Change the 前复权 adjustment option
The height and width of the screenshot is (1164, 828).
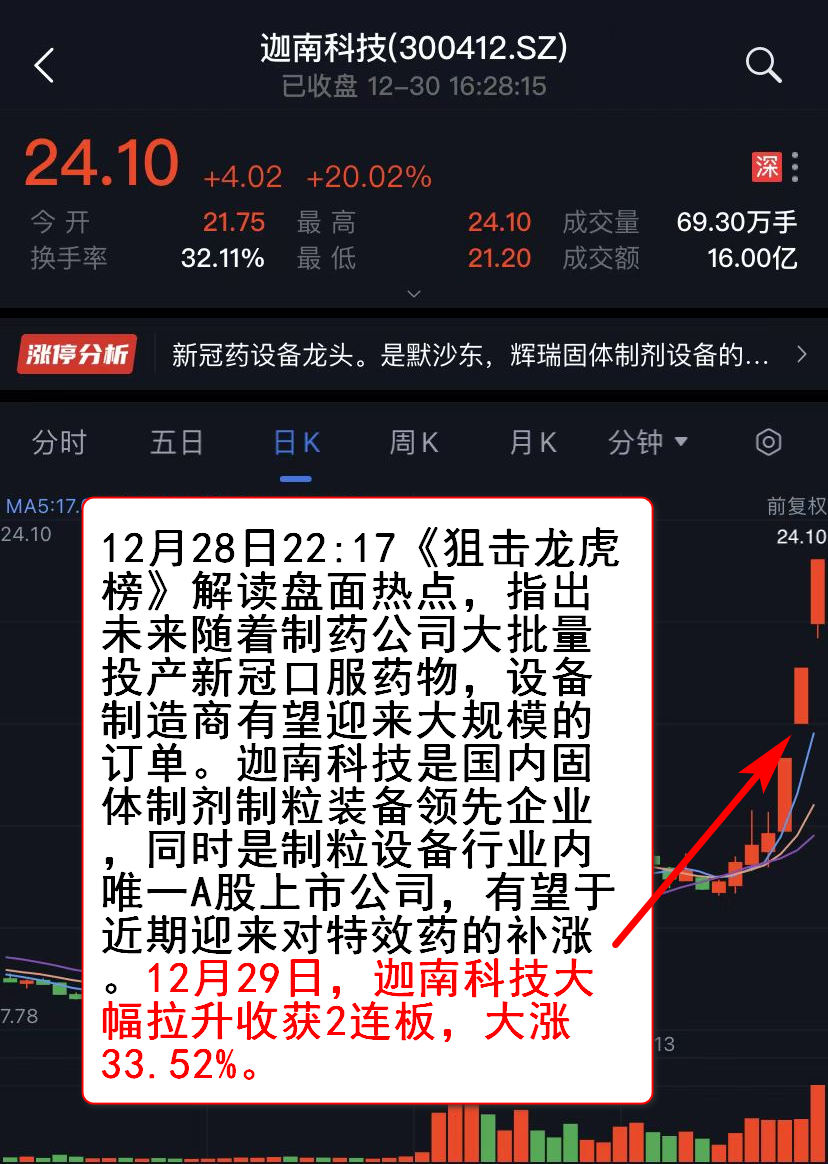pyautogui.click(x=796, y=507)
